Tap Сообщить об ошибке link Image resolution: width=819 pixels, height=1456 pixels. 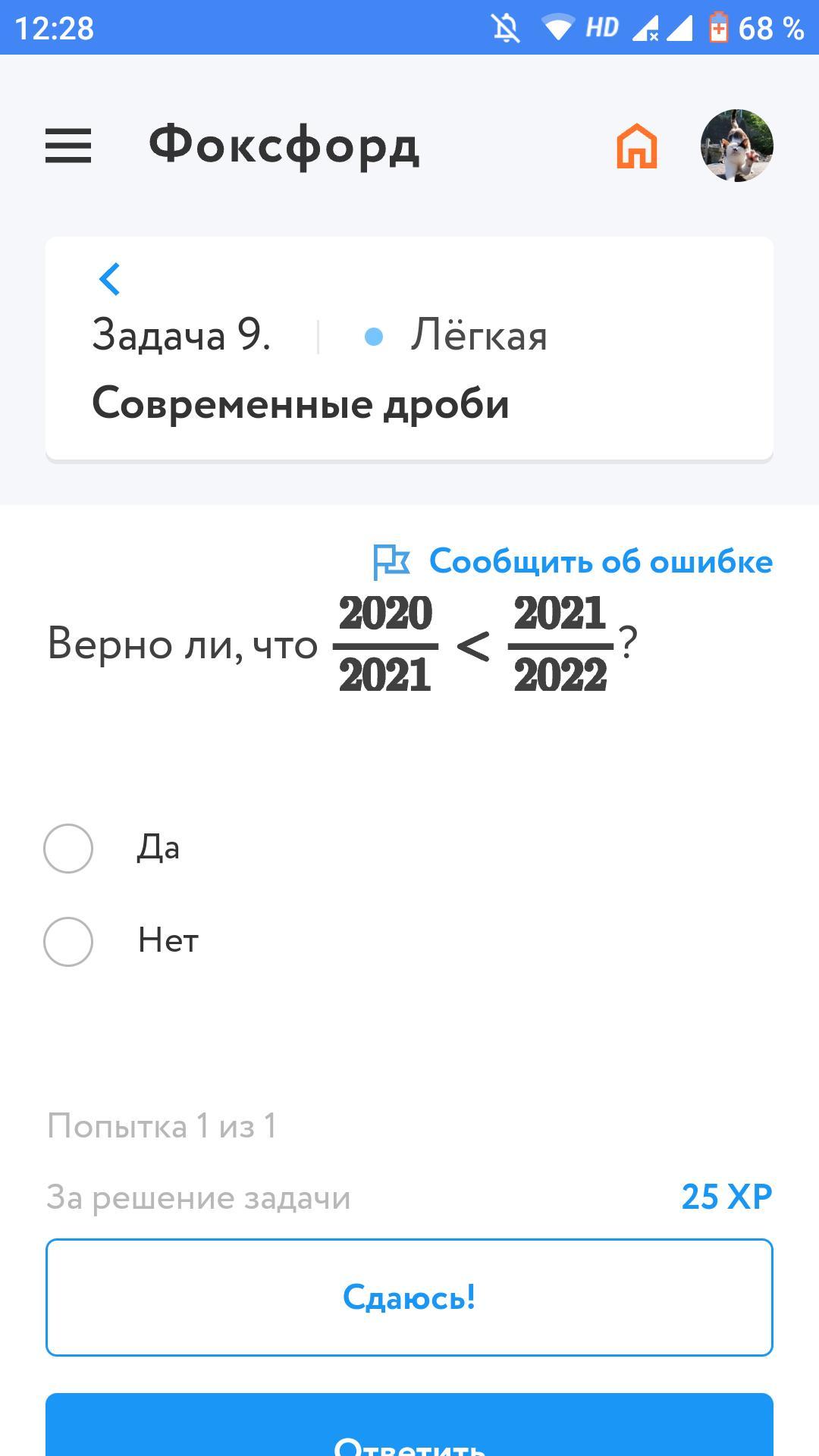click(573, 562)
